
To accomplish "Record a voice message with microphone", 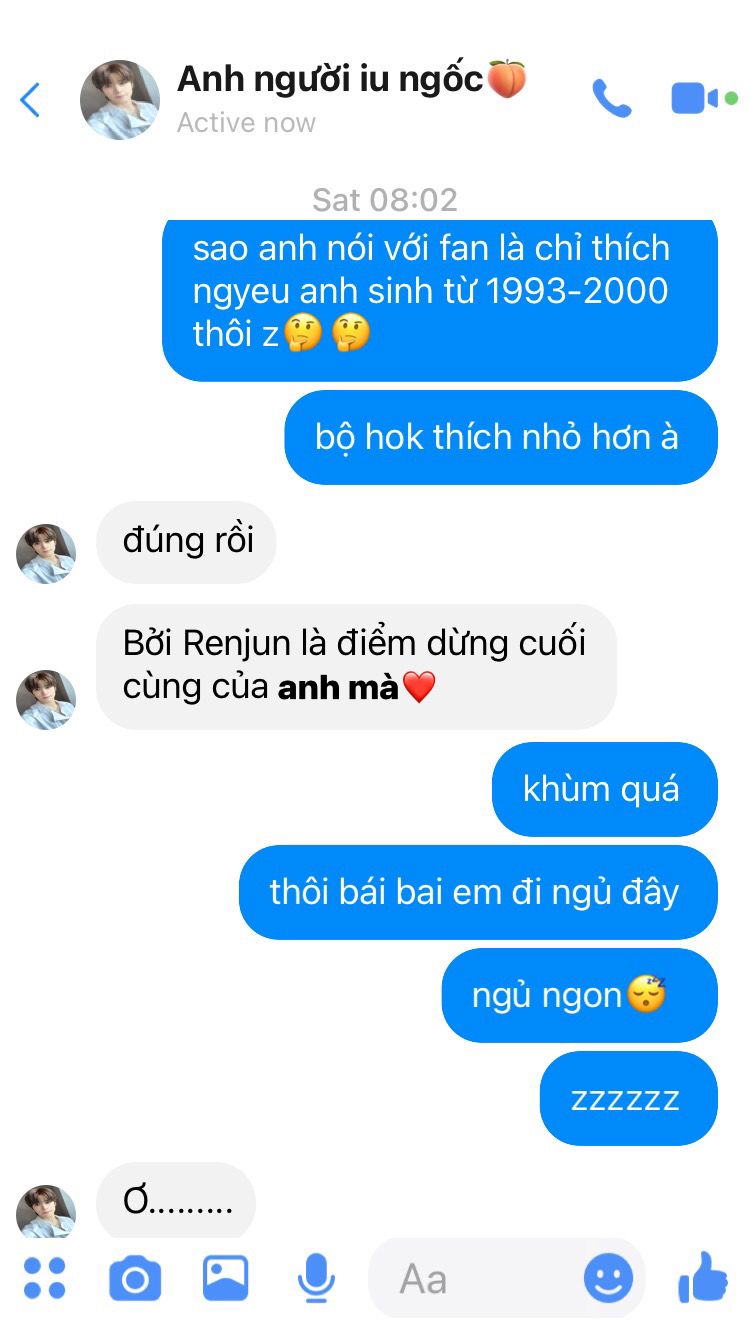I will click(x=316, y=1278).
